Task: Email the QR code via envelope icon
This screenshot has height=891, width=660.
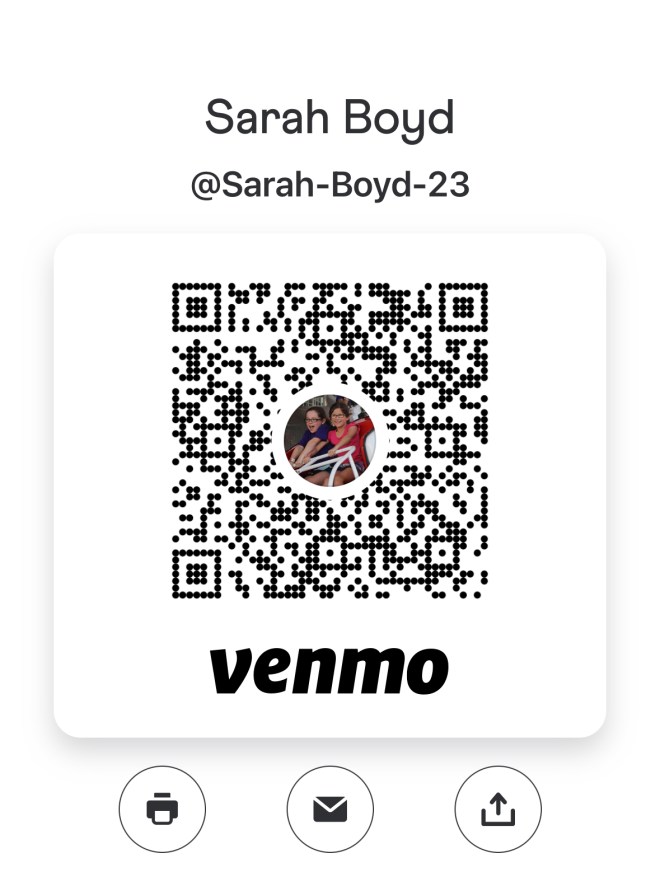Action: click(330, 808)
